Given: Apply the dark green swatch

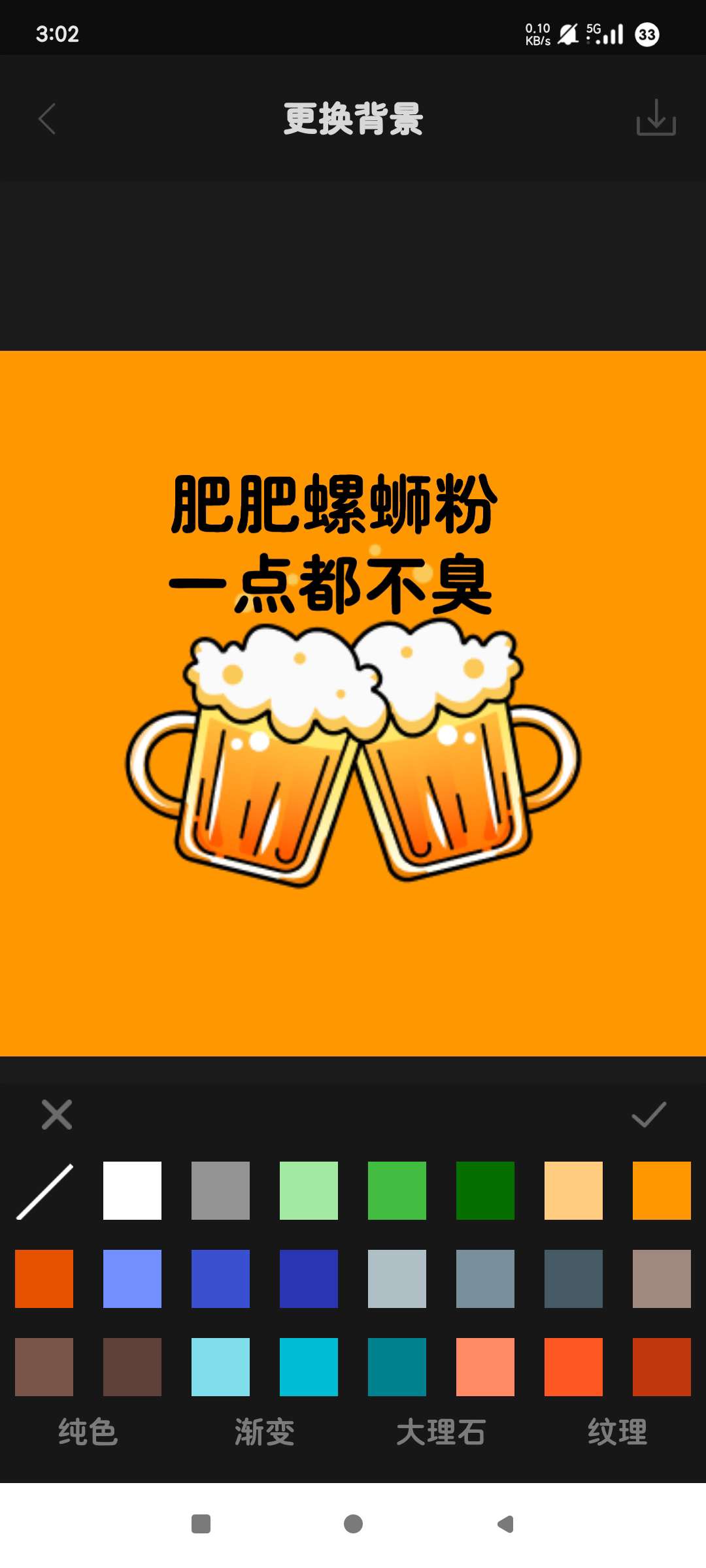Looking at the screenshot, I should pyautogui.click(x=485, y=1191).
